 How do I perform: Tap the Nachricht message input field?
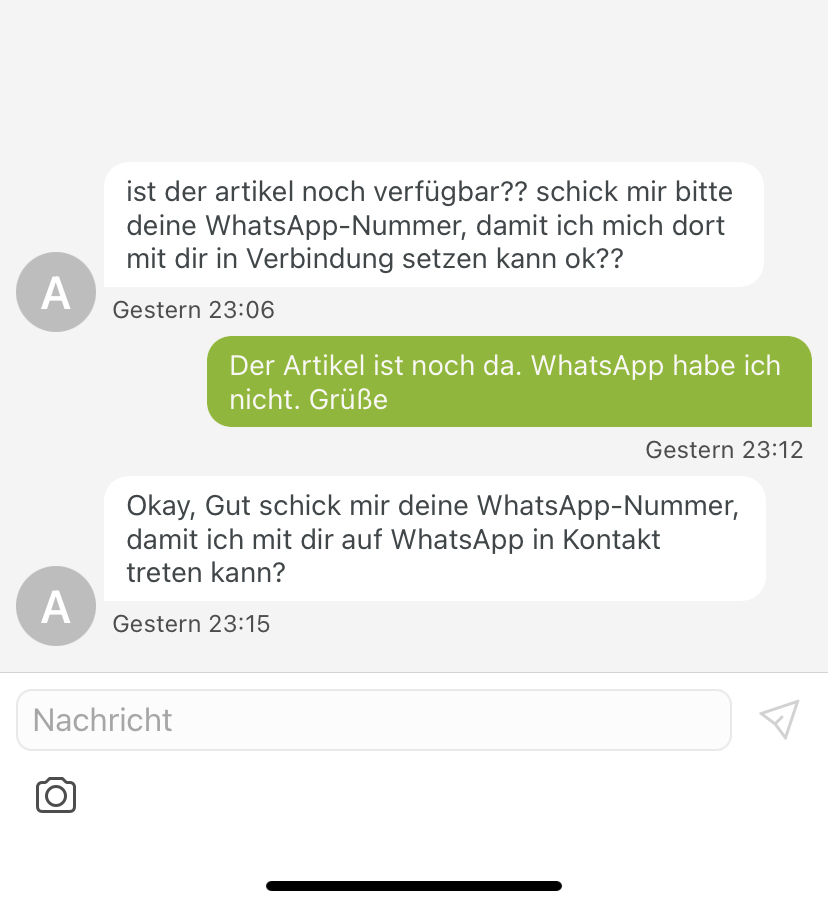(373, 720)
